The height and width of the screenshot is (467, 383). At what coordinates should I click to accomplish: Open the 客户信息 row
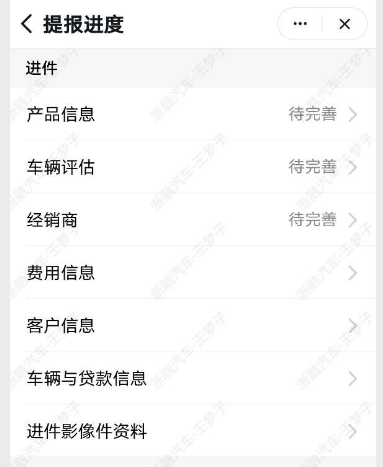[193, 326]
